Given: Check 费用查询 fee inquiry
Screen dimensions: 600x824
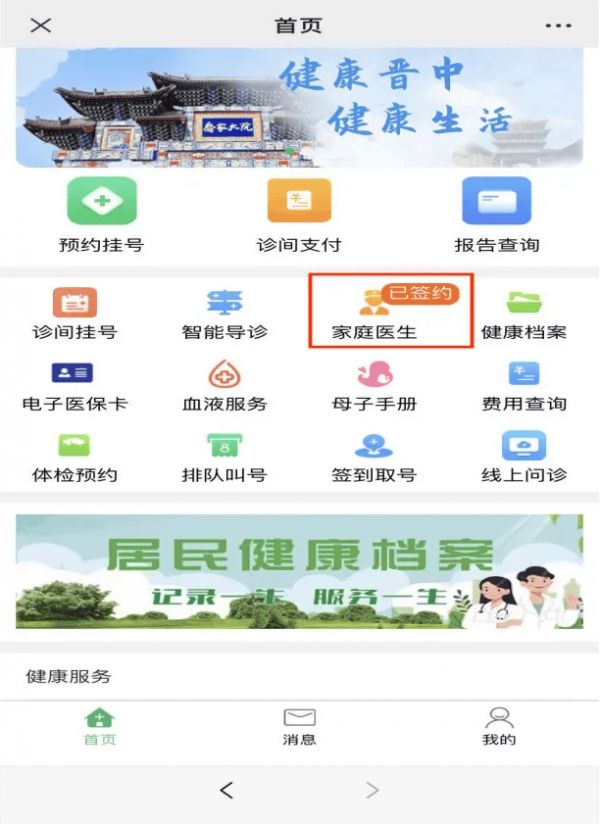Looking at the screenshot, I should click(524, 386).
